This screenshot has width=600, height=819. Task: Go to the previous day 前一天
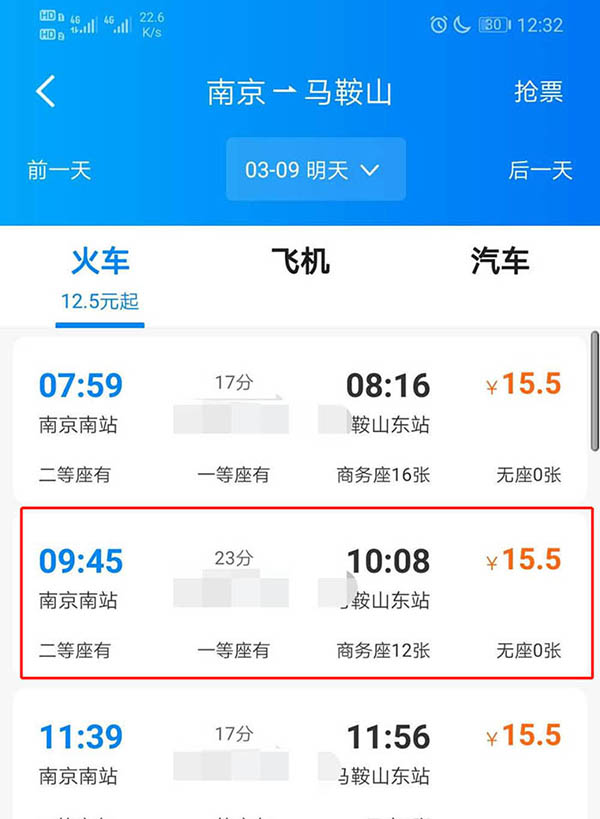tap(59, 170)
